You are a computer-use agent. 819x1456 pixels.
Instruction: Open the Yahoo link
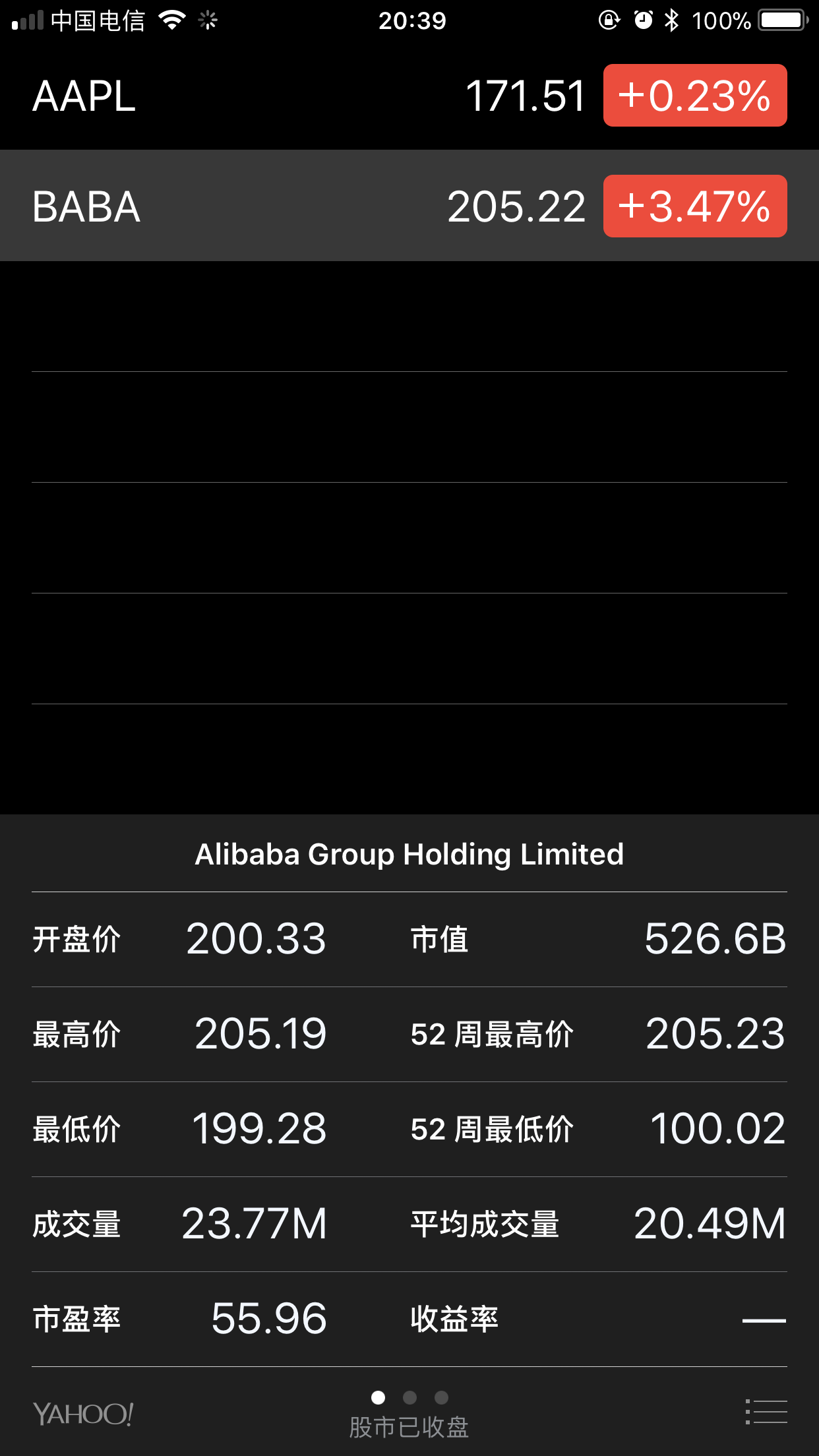(83, 1414)
